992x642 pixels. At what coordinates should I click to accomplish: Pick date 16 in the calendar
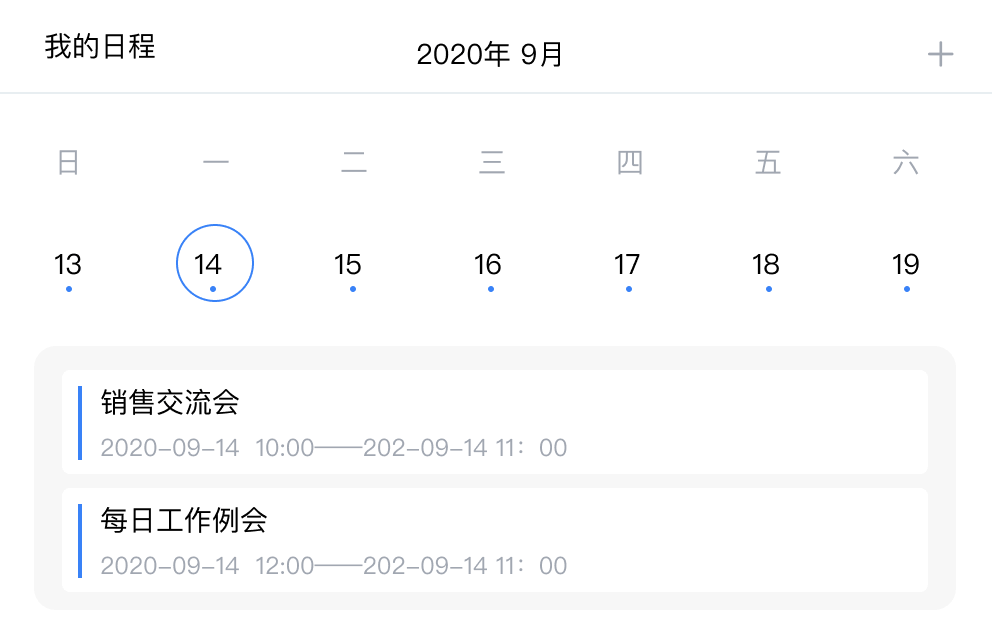coord(488,265)
